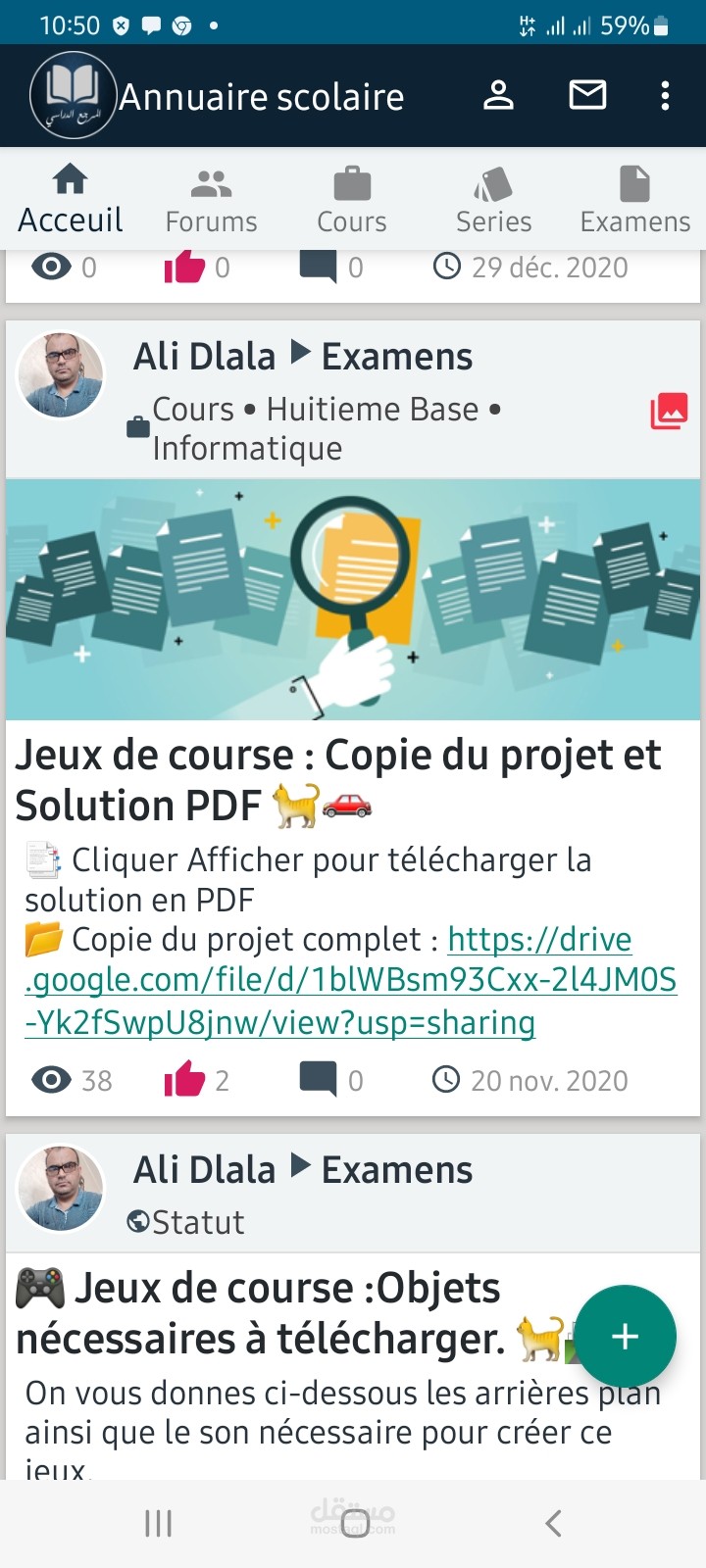This screenshot has height=1568, width=706.
Task: Switch to the Examens tab
Action: click(x=634, y=201)
